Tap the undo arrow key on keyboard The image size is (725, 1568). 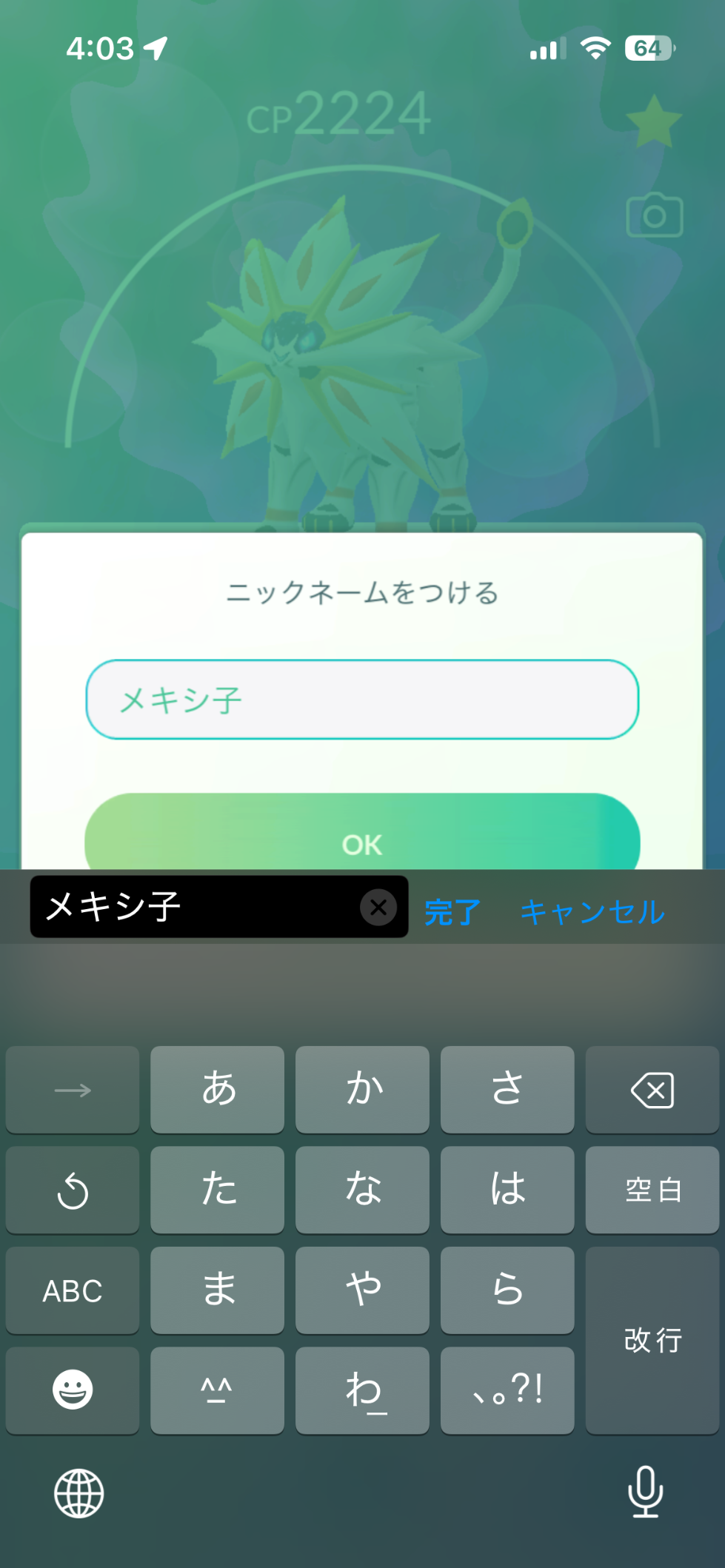coord(73,1190)
